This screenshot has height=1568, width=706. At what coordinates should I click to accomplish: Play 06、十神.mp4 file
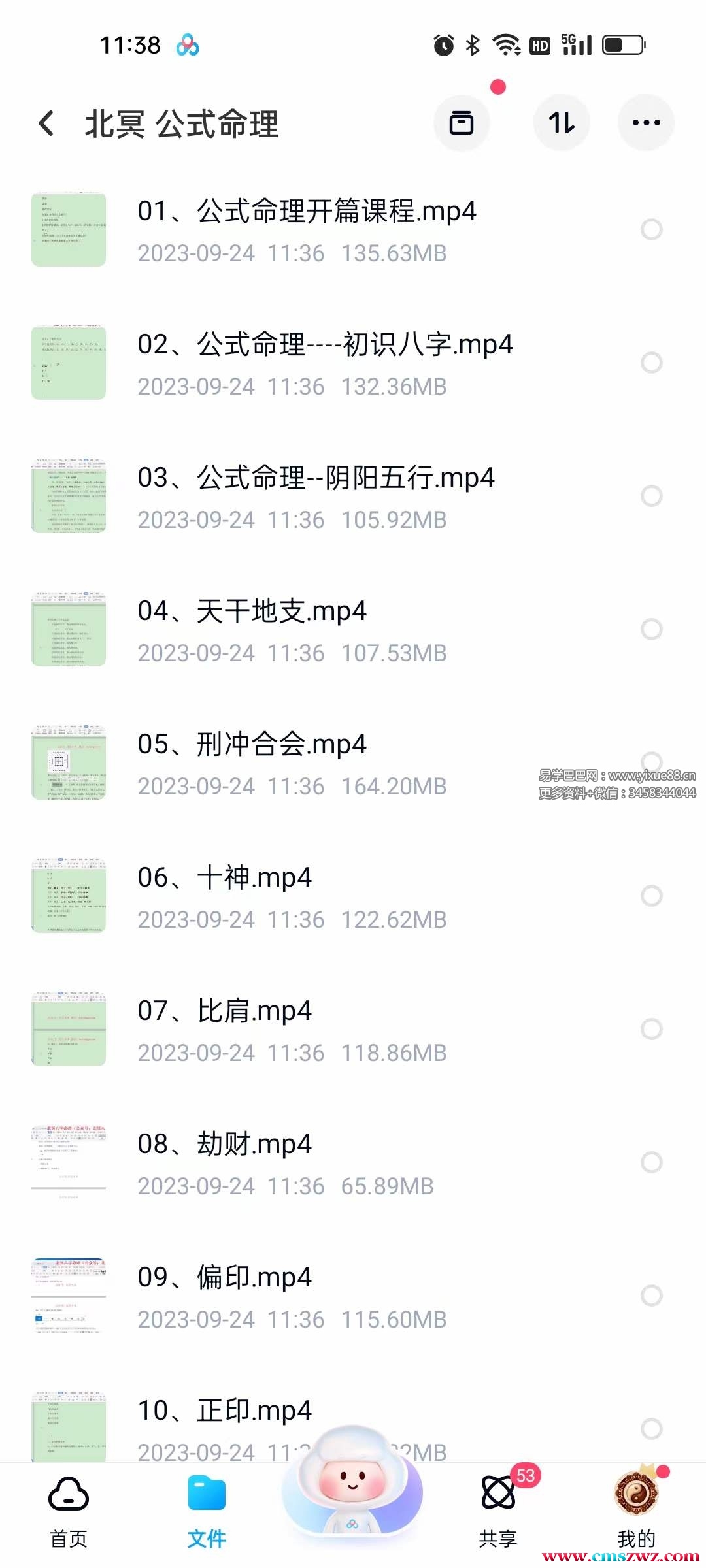pos(224,878)
